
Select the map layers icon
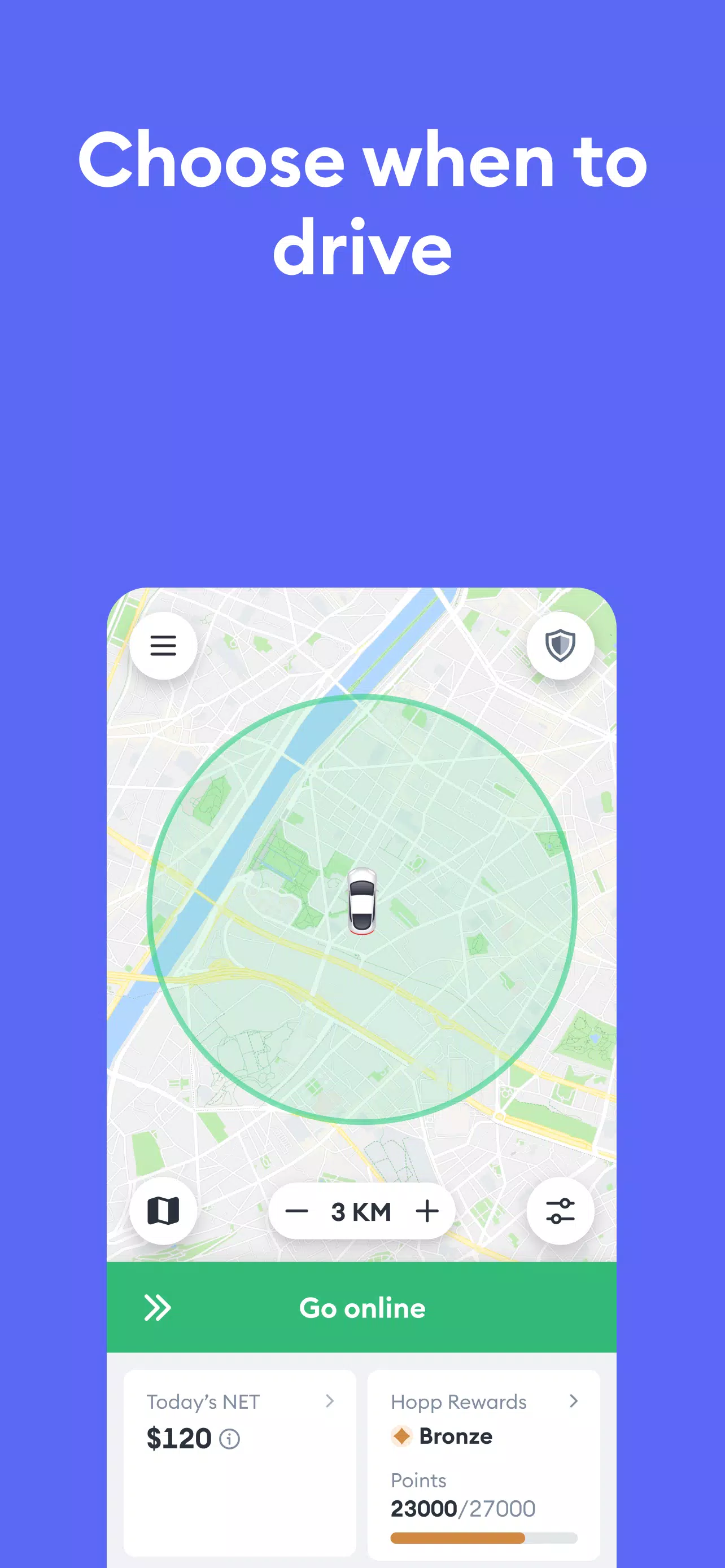(163, 1210)
